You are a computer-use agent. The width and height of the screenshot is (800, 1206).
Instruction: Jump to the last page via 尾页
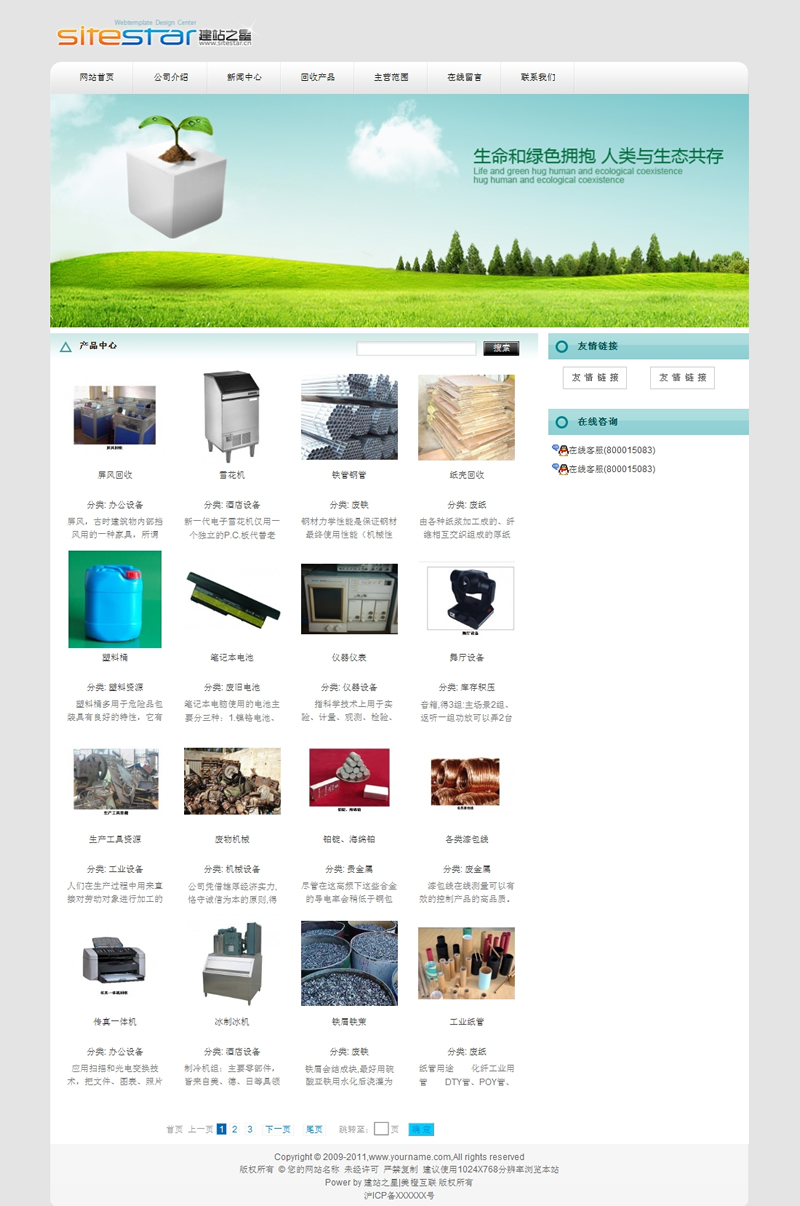314,1129
